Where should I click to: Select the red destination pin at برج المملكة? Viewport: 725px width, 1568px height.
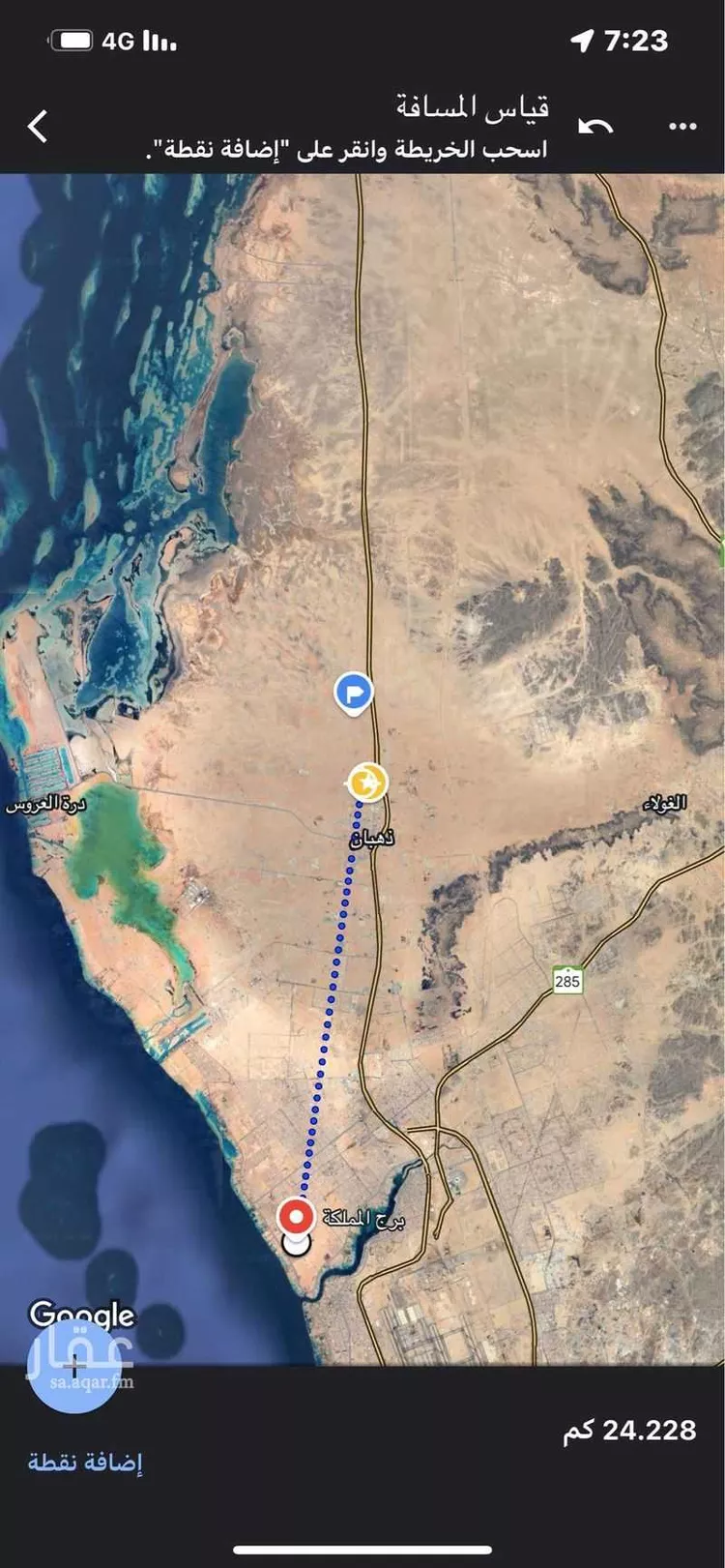[295, 1215]
